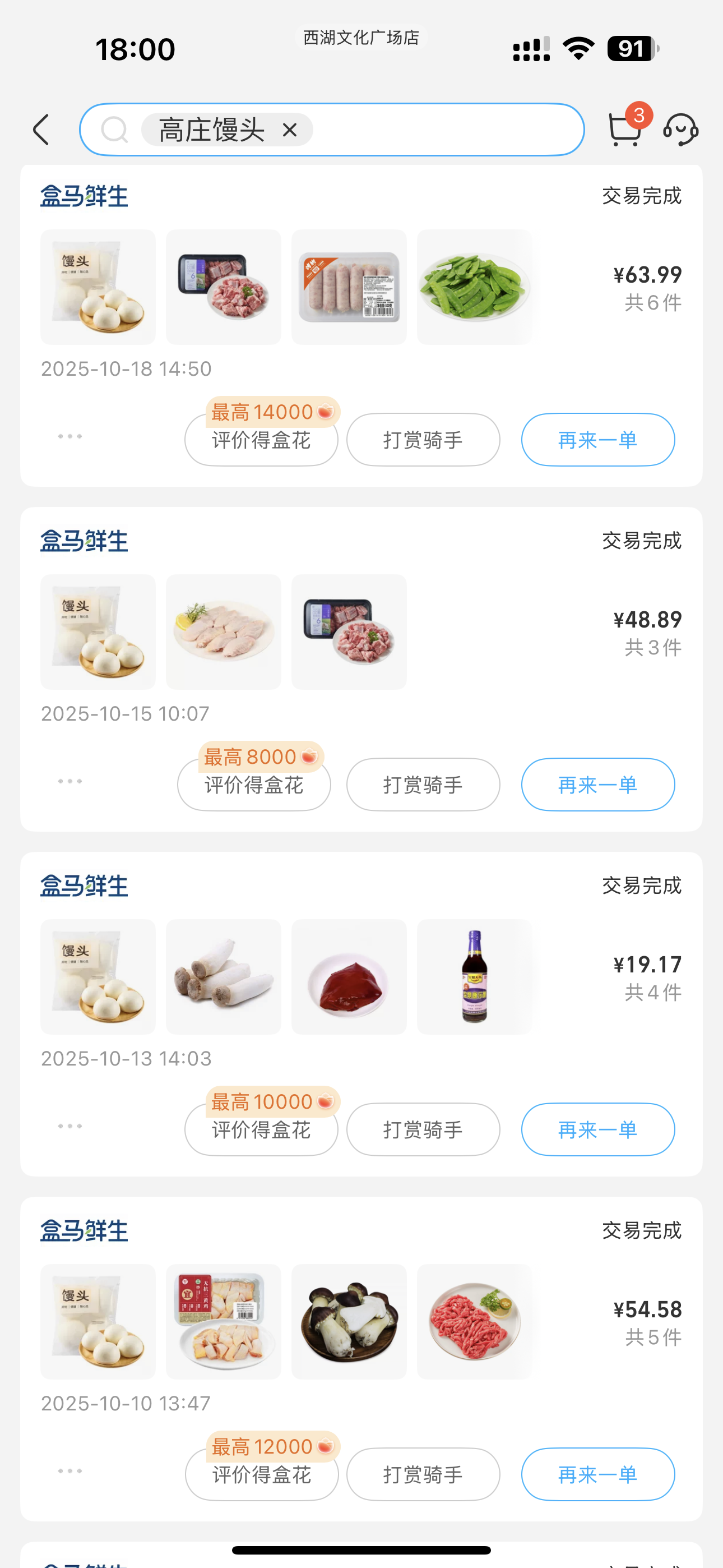Review the ¥19.17 order to earn 盒花
The height and width of the screenshot is (1568, 723).
(x=261, y=1130)
